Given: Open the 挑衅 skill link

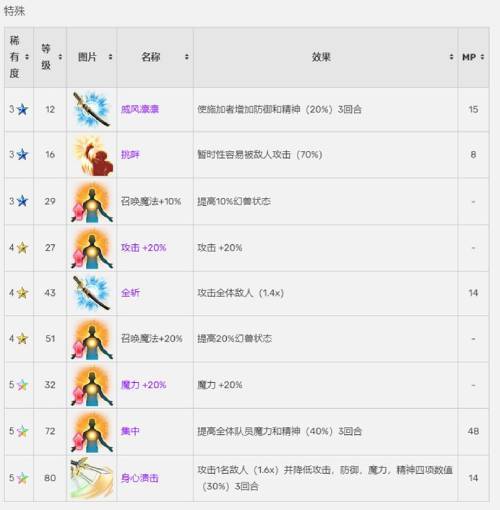Looking at the screenshot, I should coord(130,154).
